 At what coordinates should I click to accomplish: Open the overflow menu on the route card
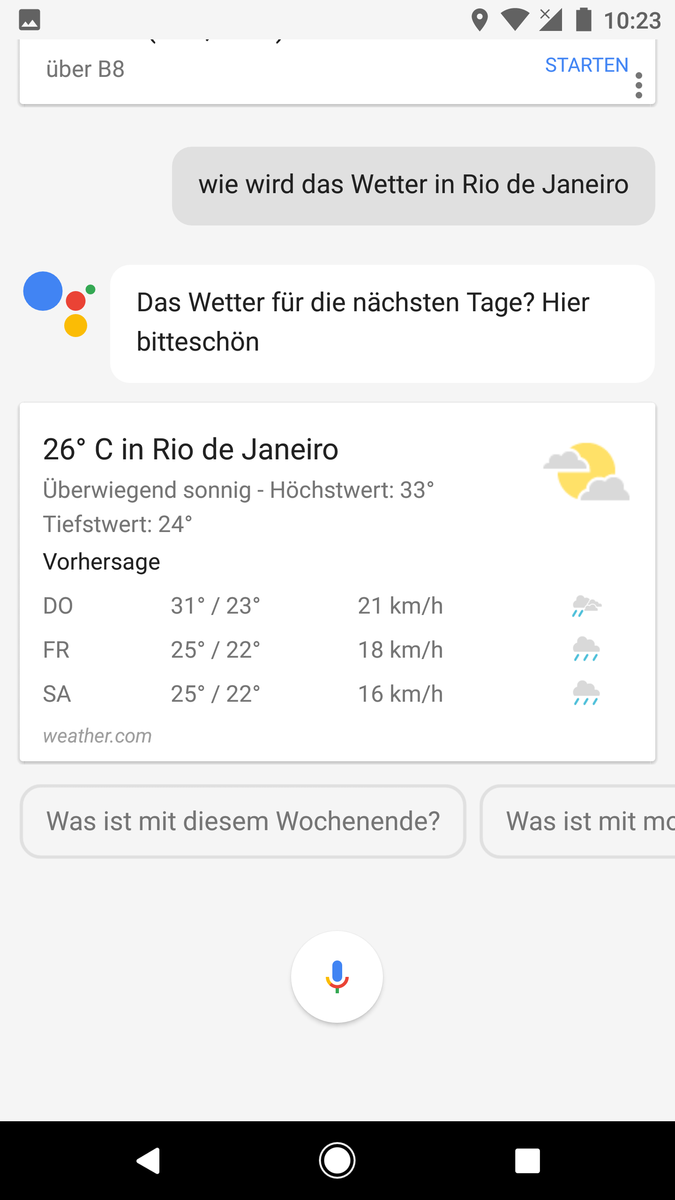click(639, 85)
